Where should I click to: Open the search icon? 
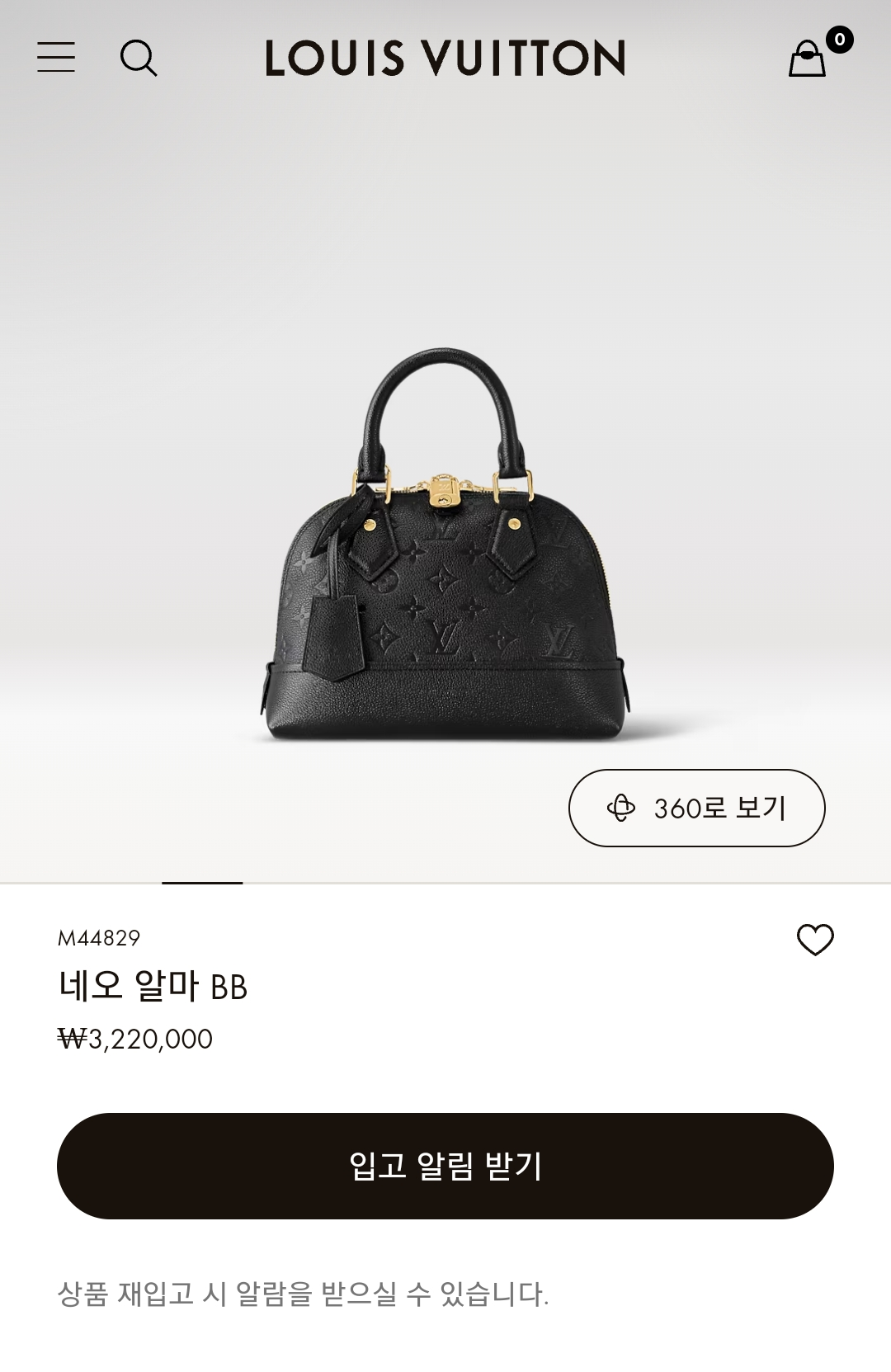[x=139, y=58]
